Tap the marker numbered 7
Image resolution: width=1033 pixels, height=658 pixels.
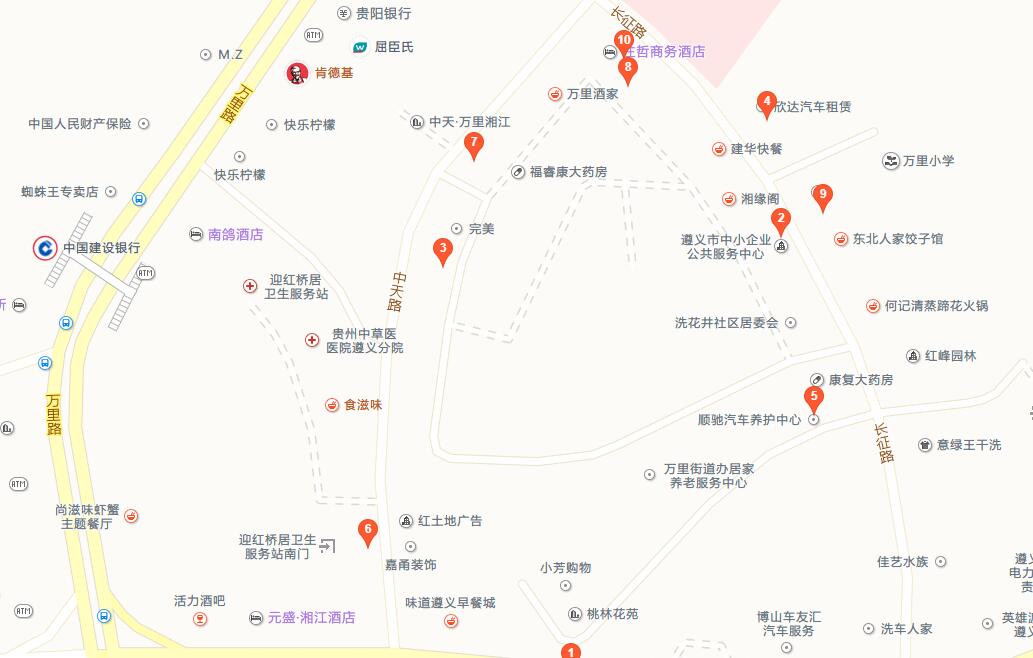[474, 144]
